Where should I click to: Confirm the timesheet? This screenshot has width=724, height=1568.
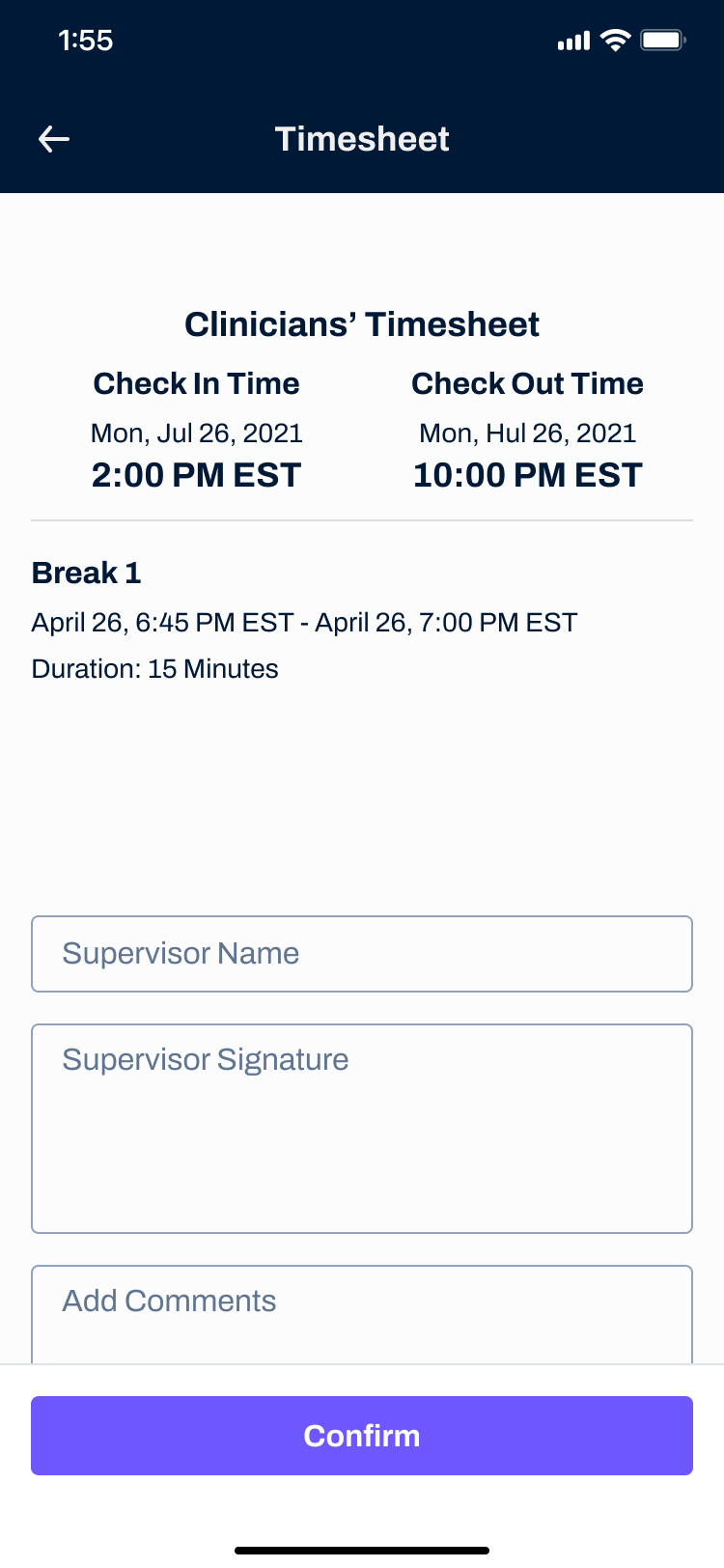[x=362, y=1436]
